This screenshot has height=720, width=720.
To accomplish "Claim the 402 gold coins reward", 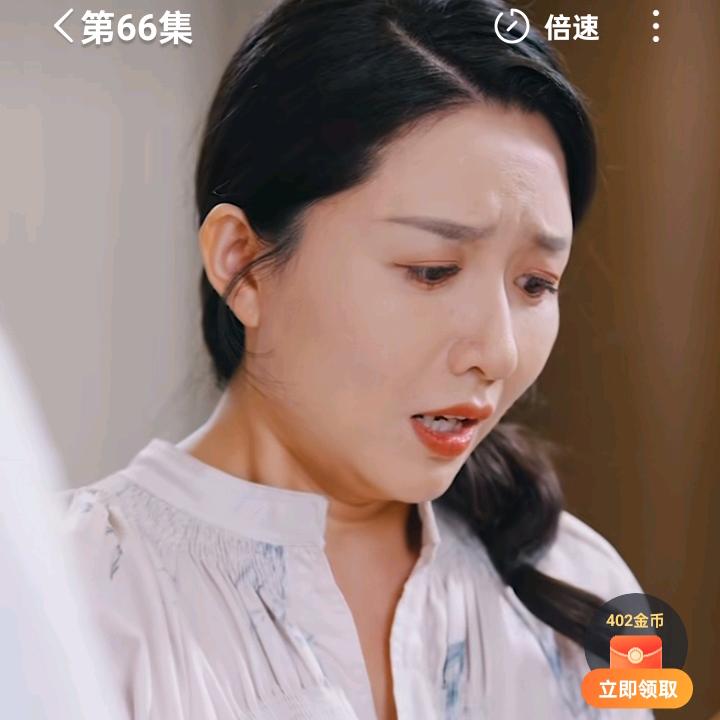I will (x=637, y=687).
